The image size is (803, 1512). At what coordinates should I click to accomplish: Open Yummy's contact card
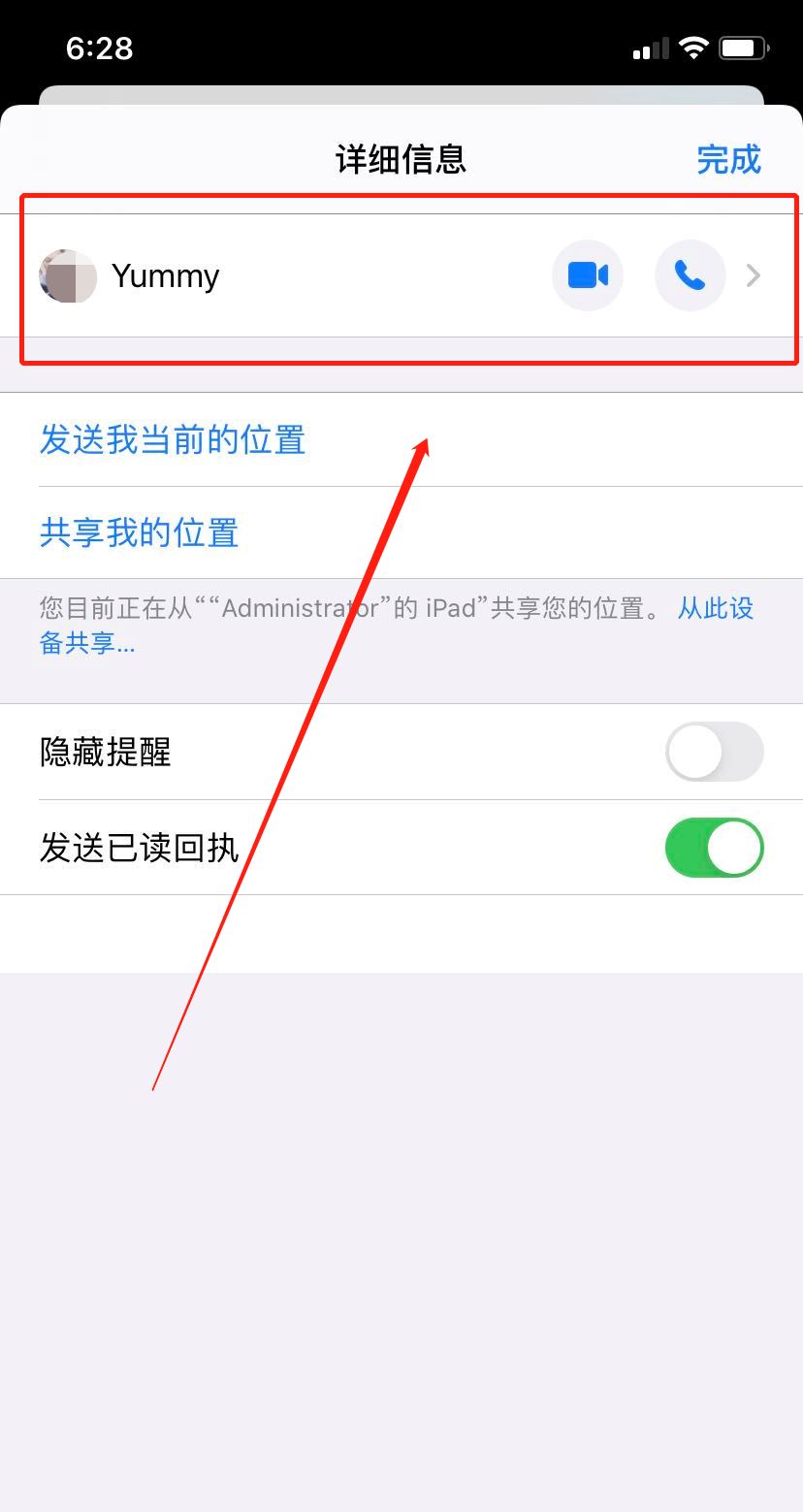tap(753, 276)
